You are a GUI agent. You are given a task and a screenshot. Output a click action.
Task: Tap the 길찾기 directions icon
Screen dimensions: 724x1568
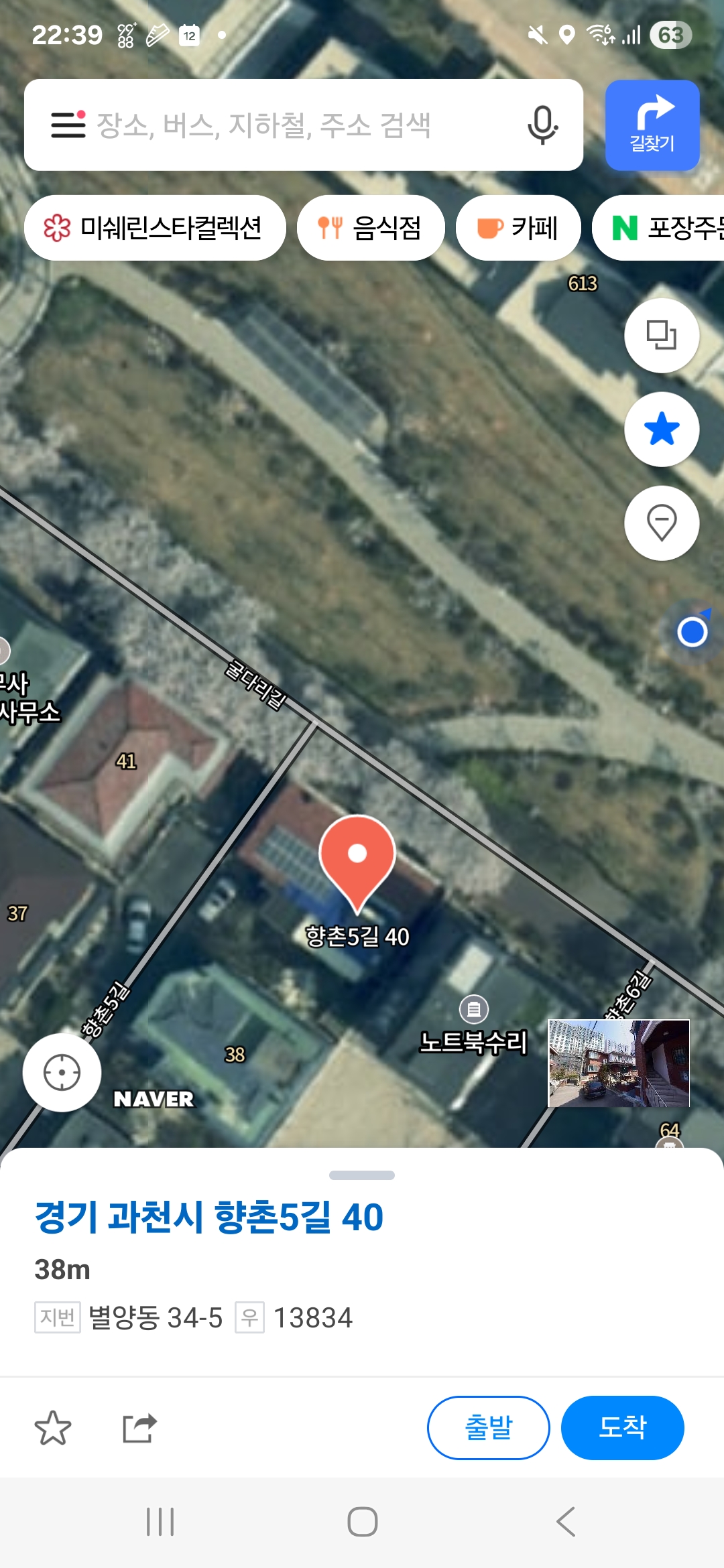coord(652,125)
